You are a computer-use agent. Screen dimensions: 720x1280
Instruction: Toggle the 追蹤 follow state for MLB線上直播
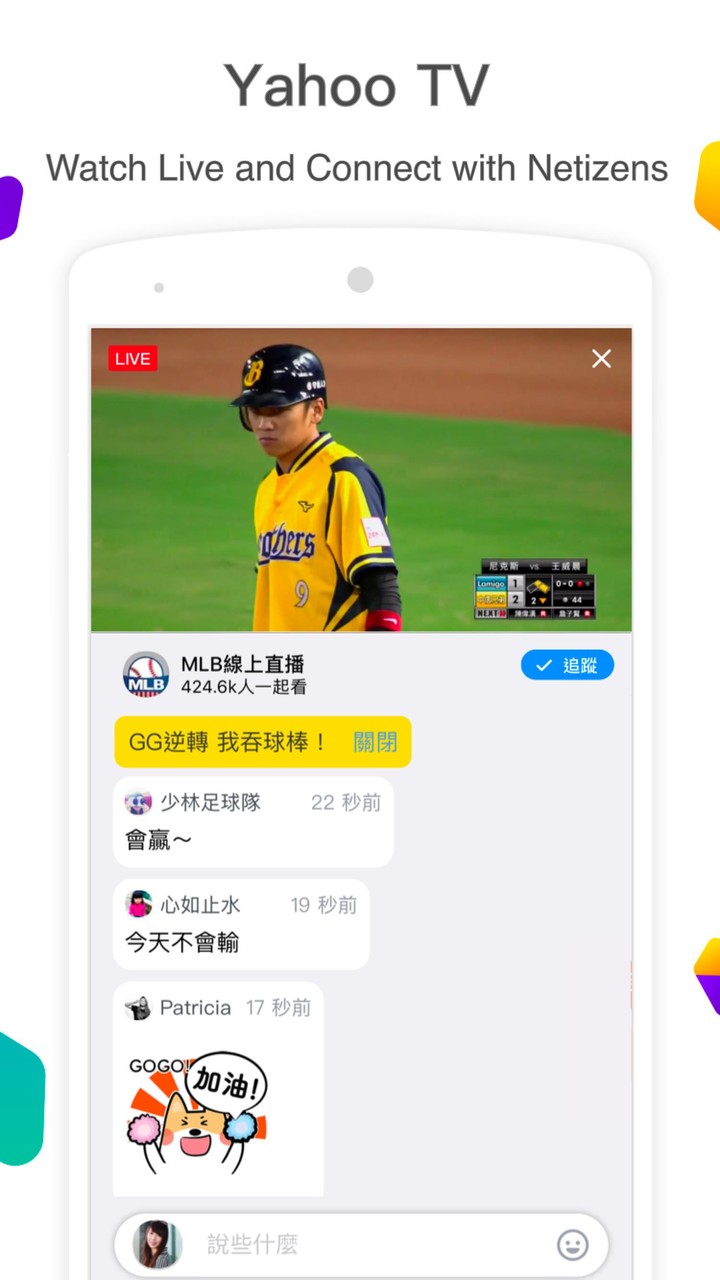(567, 664)
